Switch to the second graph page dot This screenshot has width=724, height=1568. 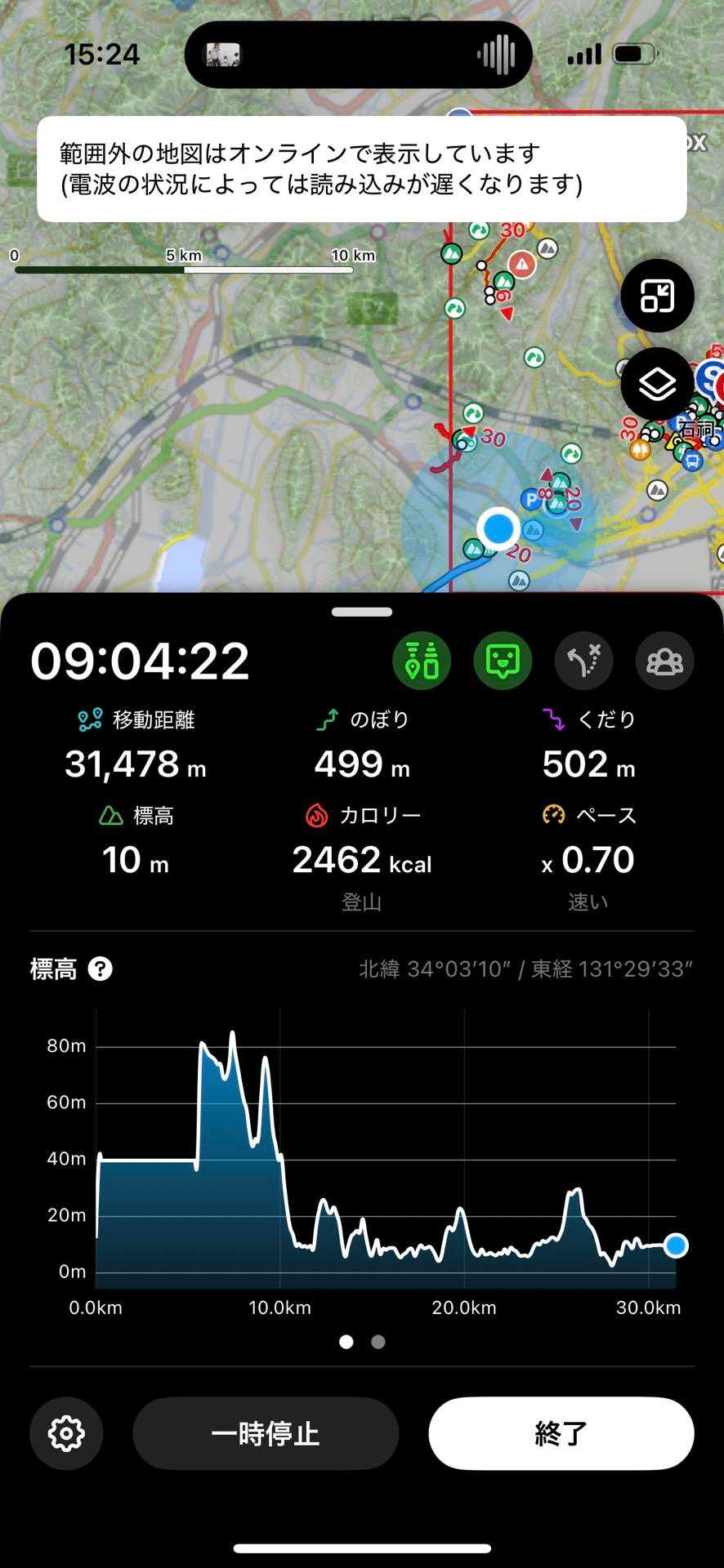pyautogui.click(x=378, y=1342)
